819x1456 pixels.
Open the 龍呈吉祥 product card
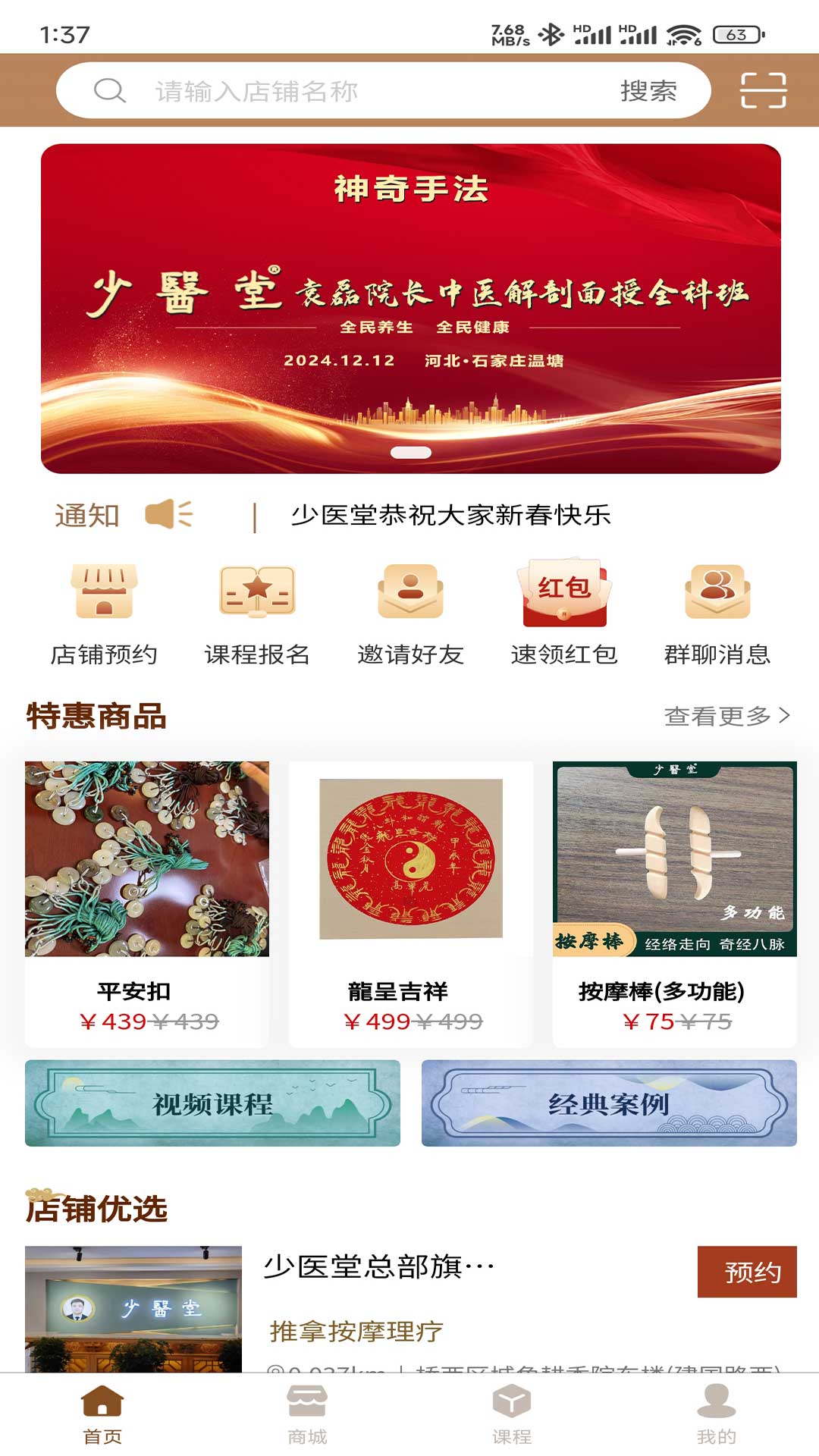pos(410,902)
